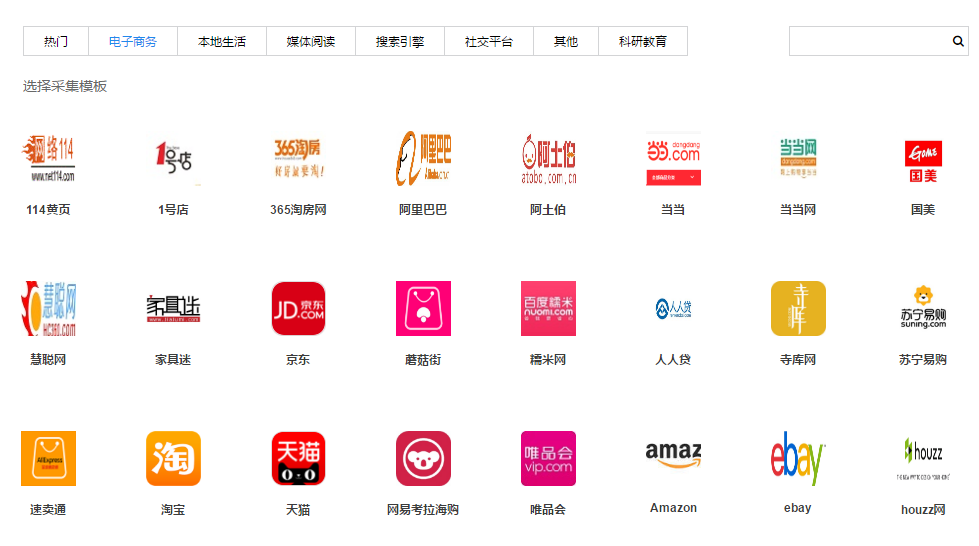Select the 阿里巴巴 template

click(x=423, y=159)
